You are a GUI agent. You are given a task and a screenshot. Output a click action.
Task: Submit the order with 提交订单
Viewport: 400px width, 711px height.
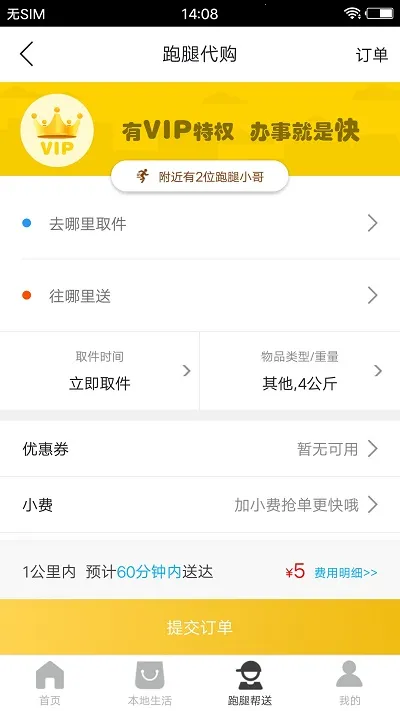200,627
